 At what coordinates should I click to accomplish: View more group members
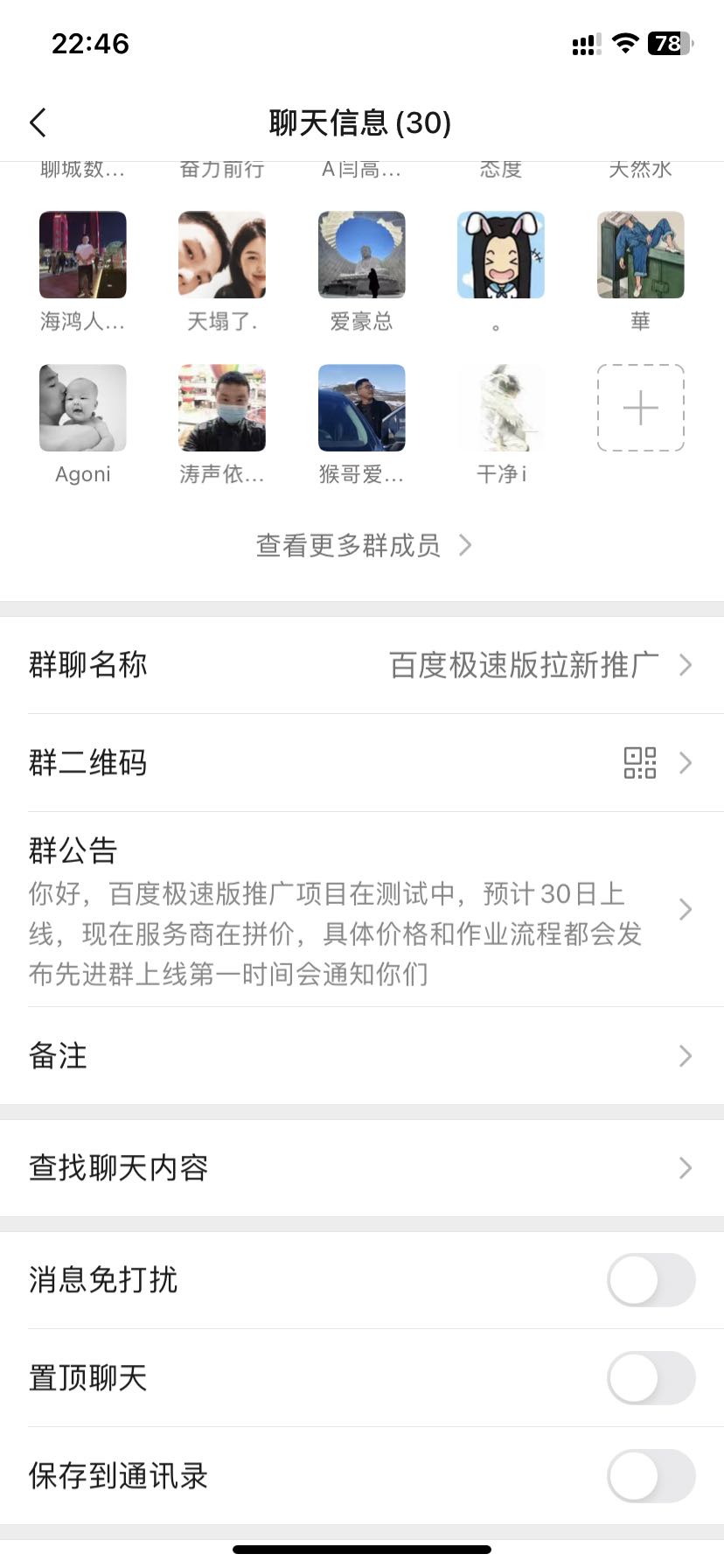pos(362,545)
